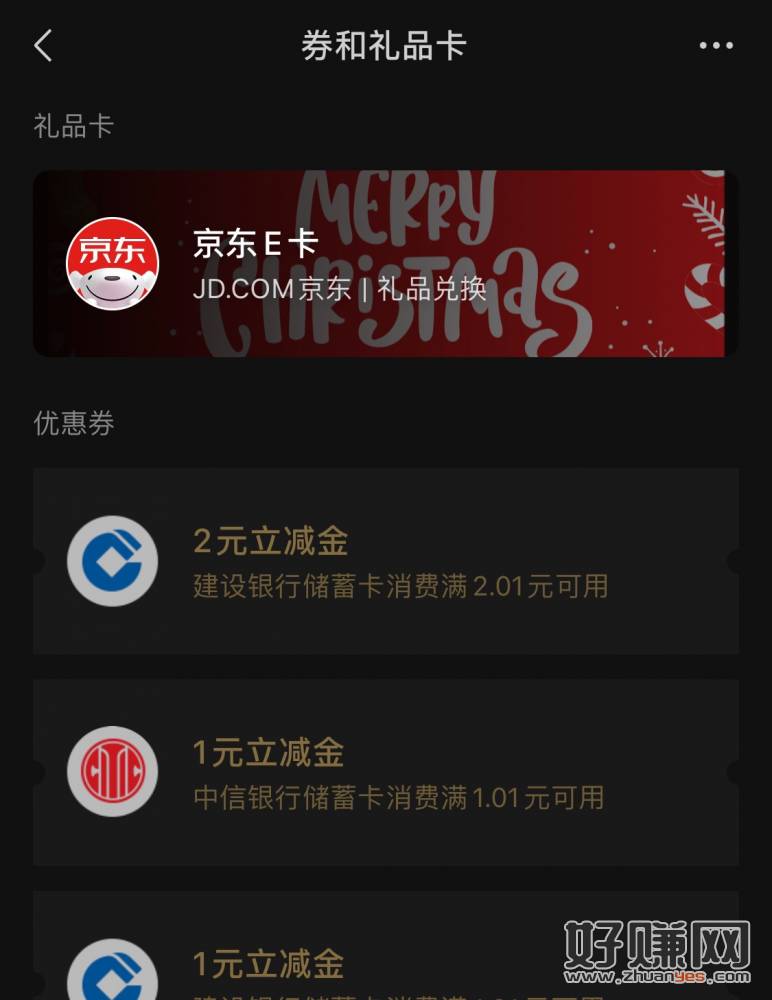Open the three-dot overflow menu
The width and height of the screenshot is (772, 1000).
pyautogui.click(x=716, y=46)
